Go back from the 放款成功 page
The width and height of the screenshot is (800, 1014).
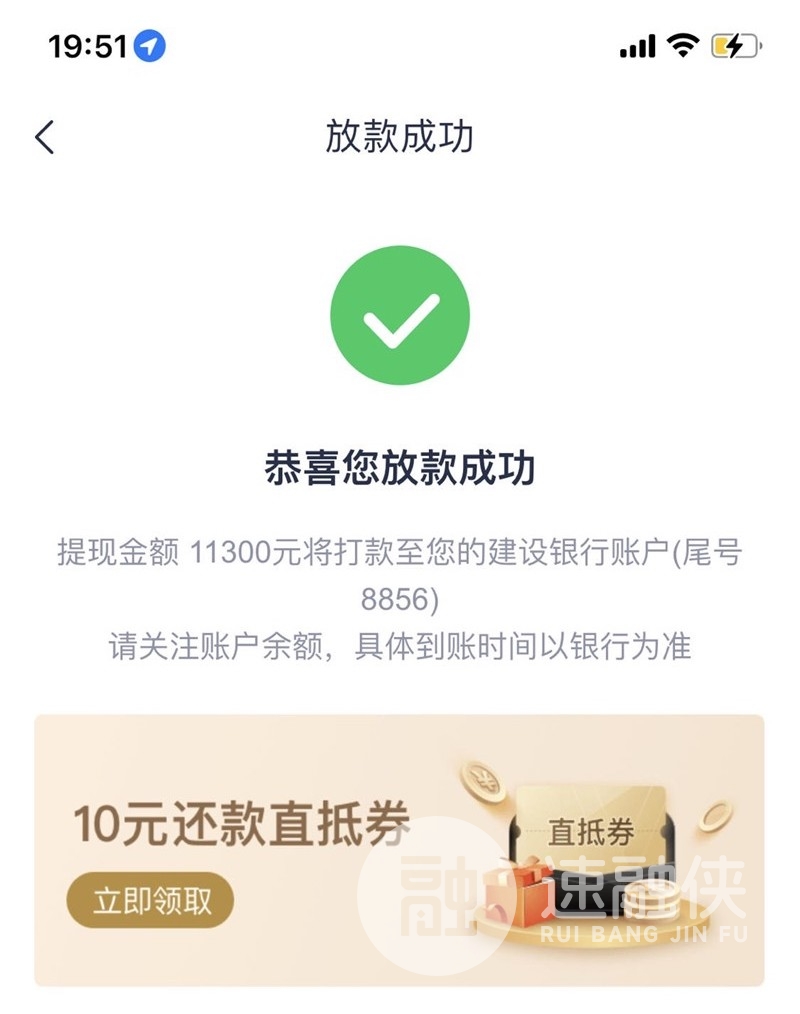coord(45,137)
